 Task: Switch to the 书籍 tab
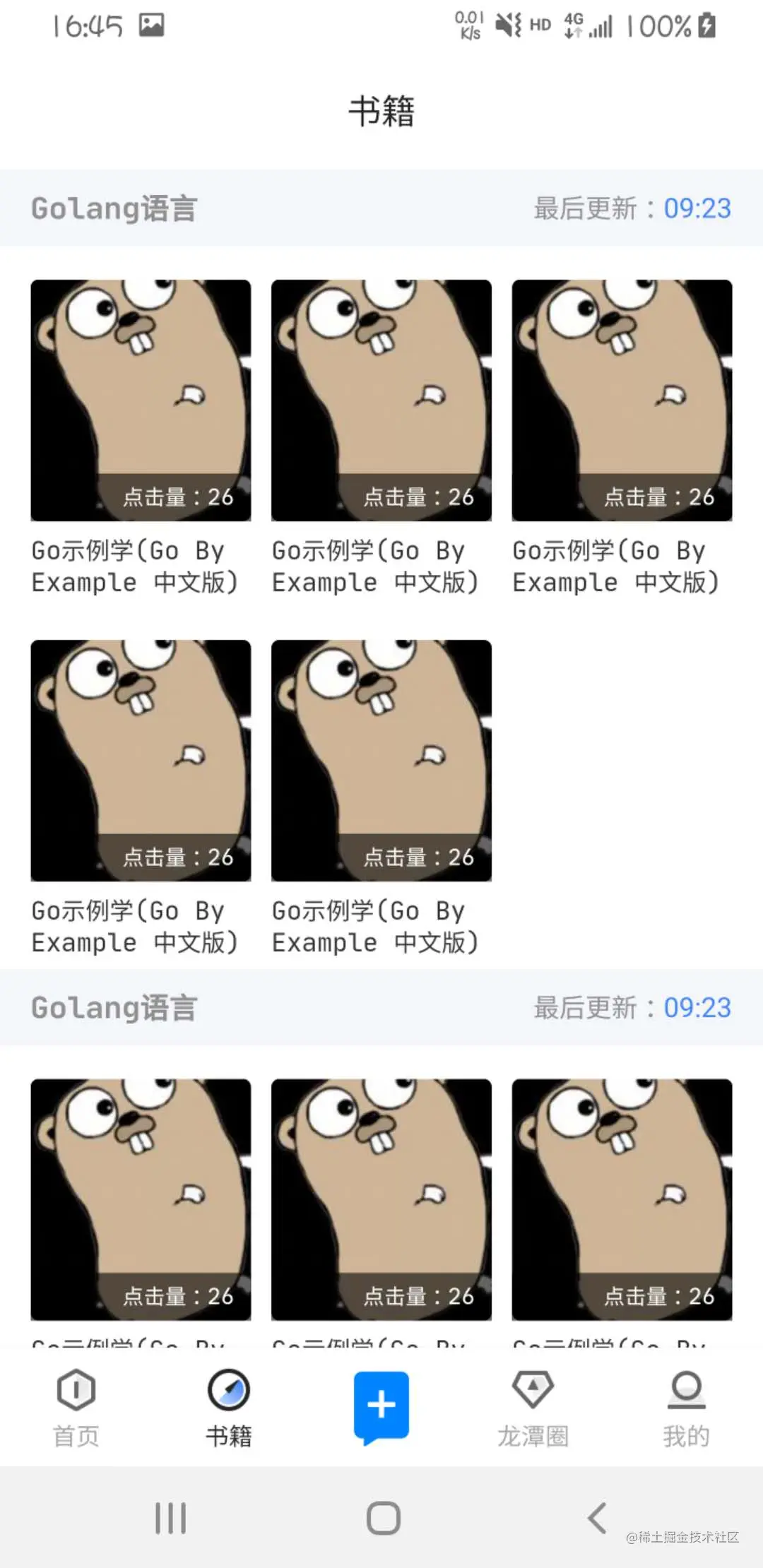228,1409
